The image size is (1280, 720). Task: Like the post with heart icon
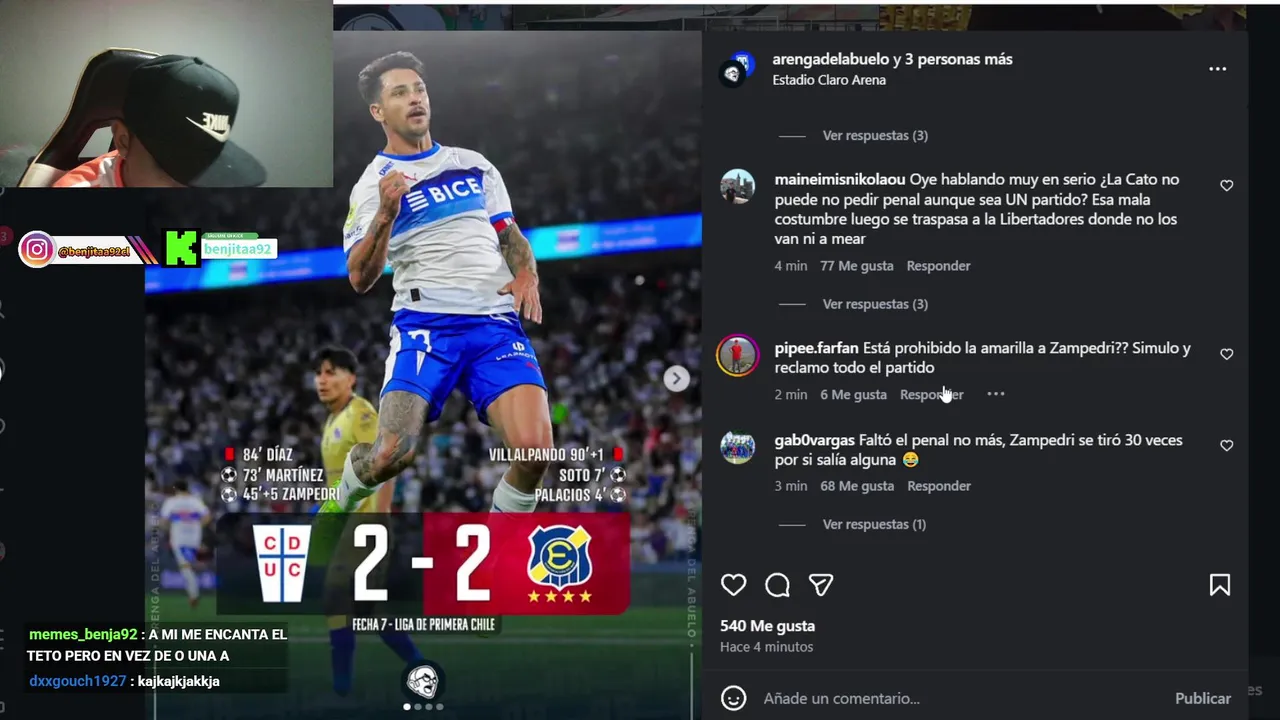(x=734, y=585)
